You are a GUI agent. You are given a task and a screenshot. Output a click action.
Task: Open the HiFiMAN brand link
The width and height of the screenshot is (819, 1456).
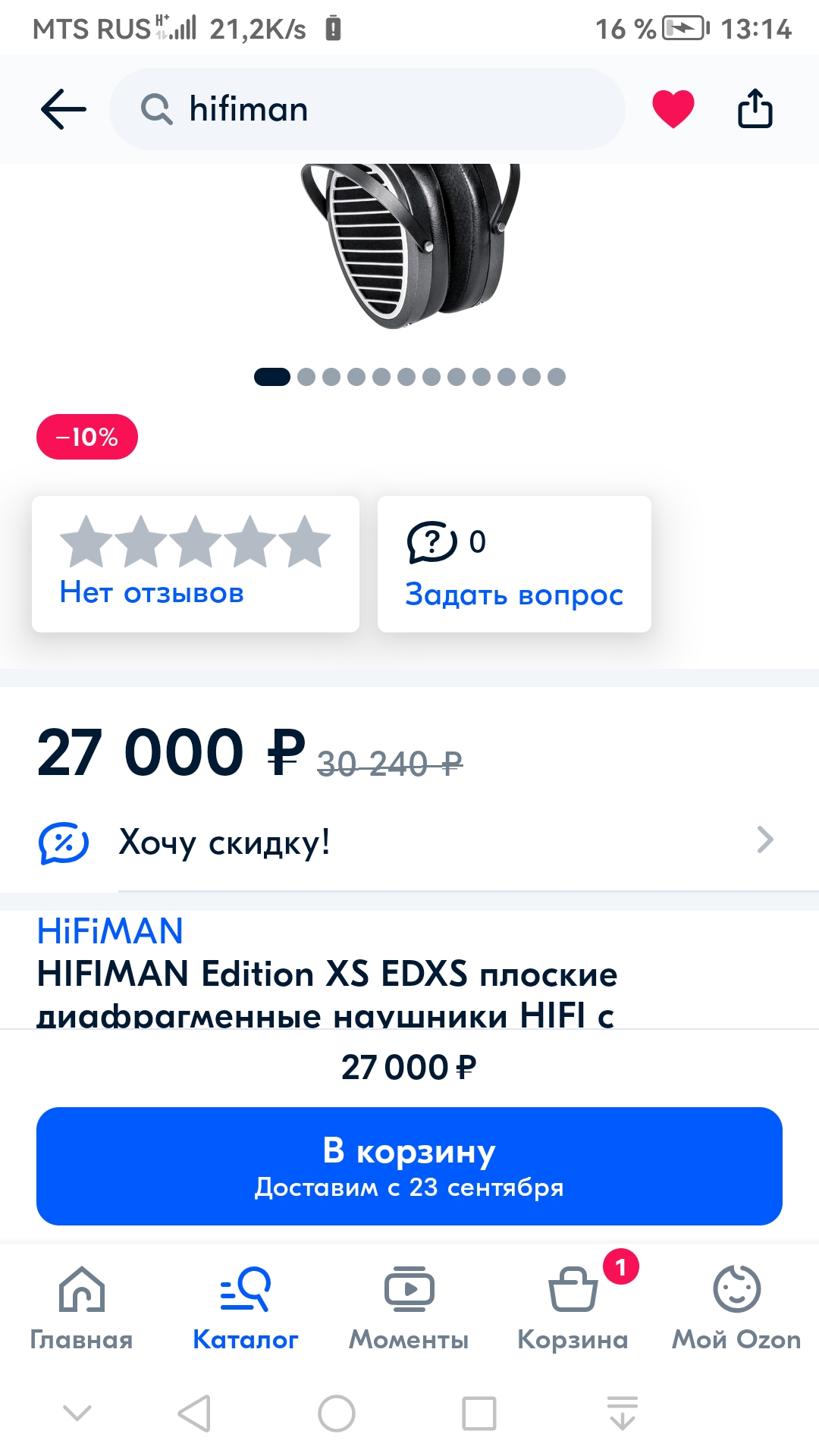[111, 931]
